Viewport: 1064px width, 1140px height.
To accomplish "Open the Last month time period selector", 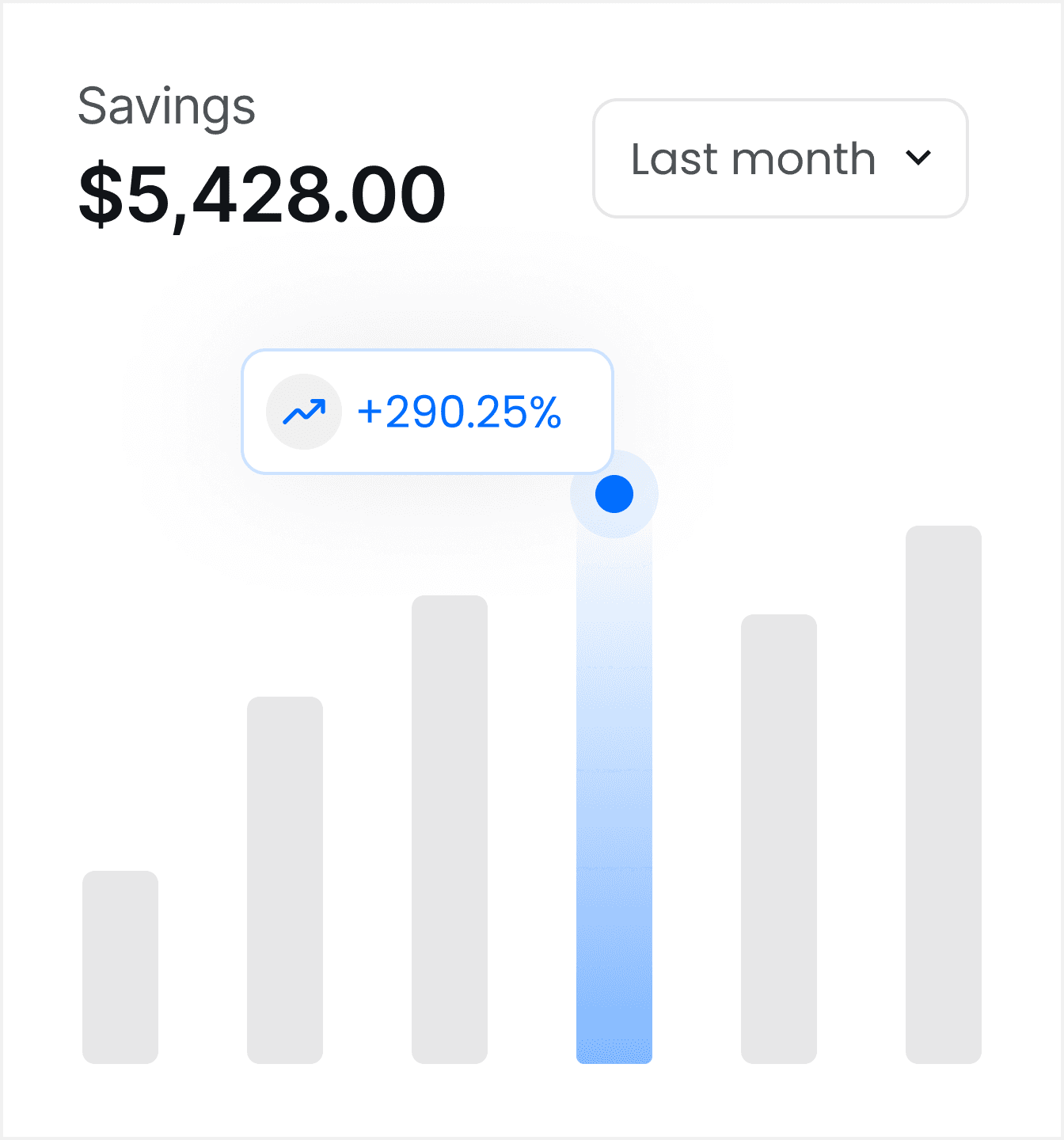I will [x=780, y=158].
